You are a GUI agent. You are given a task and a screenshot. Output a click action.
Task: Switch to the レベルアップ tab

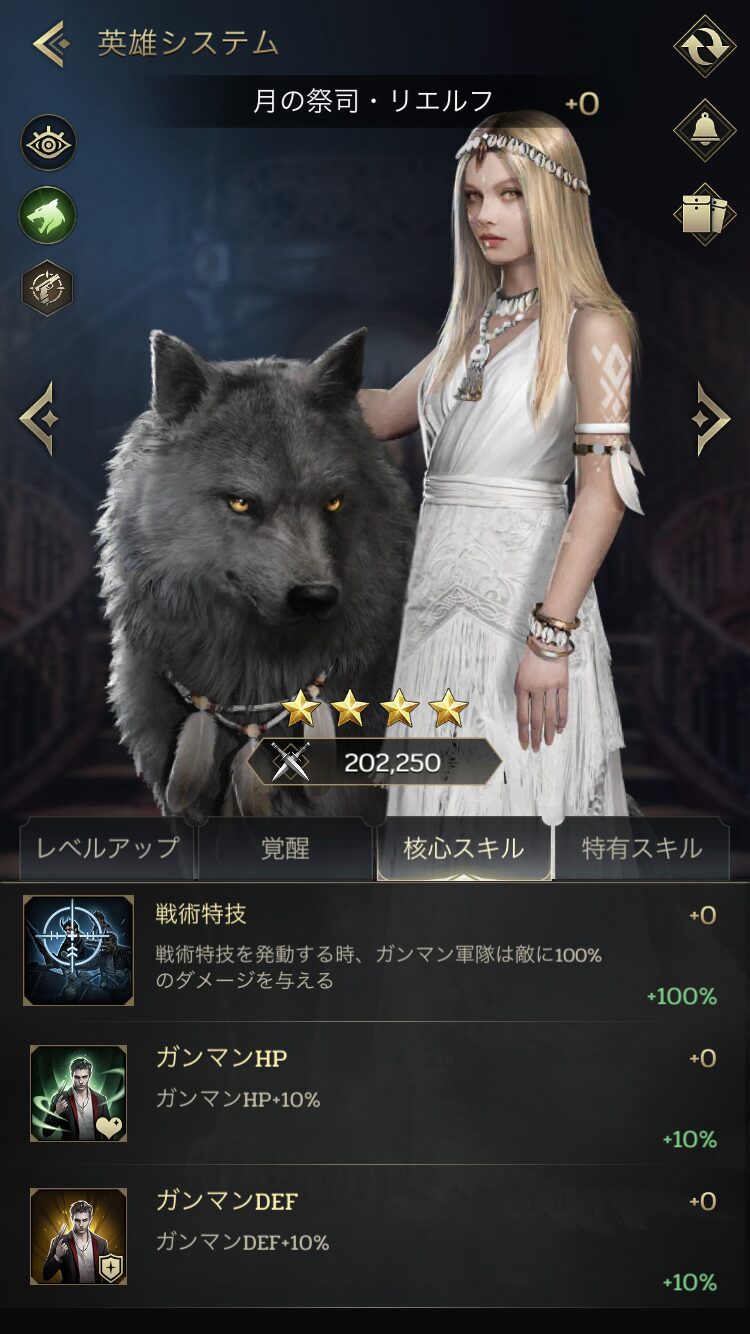(108, 848)
